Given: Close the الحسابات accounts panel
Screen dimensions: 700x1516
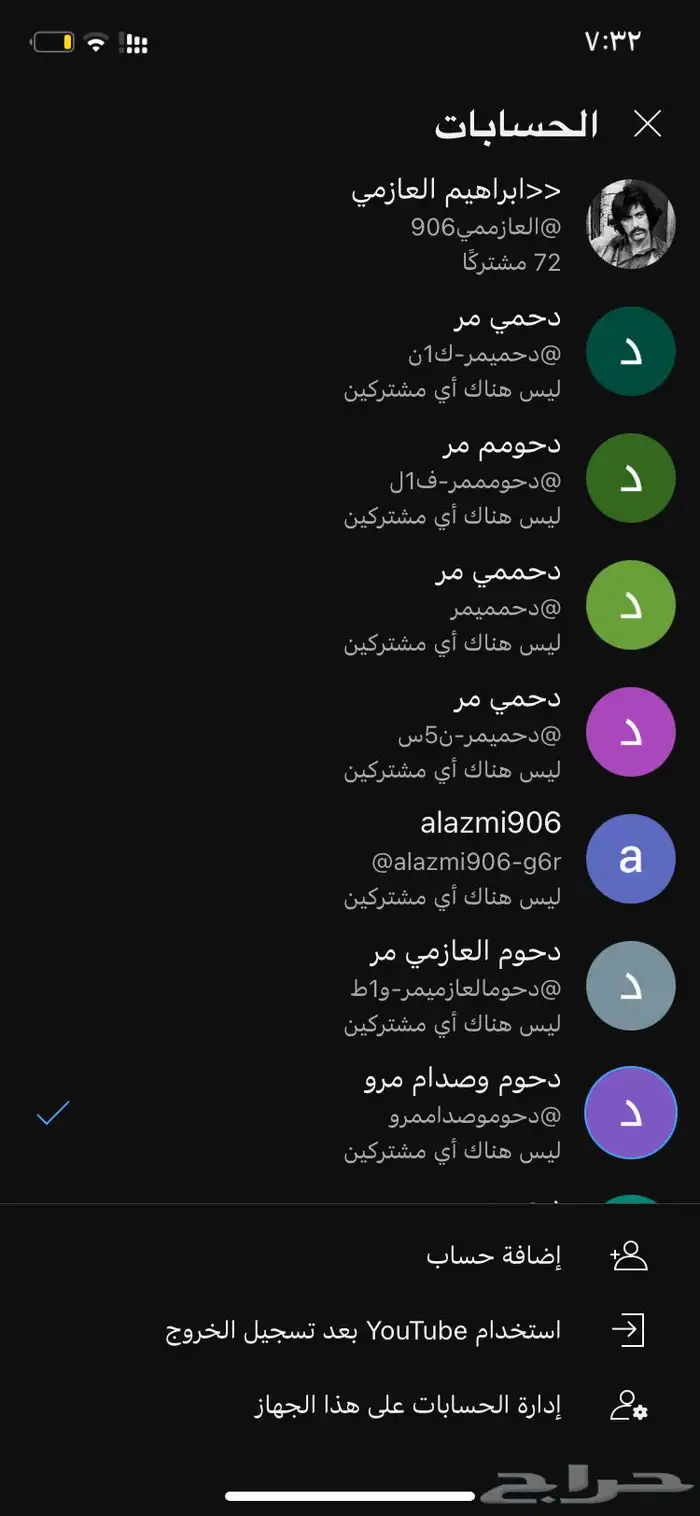Looking at the screenshot, I should click(x=648, y=124).
